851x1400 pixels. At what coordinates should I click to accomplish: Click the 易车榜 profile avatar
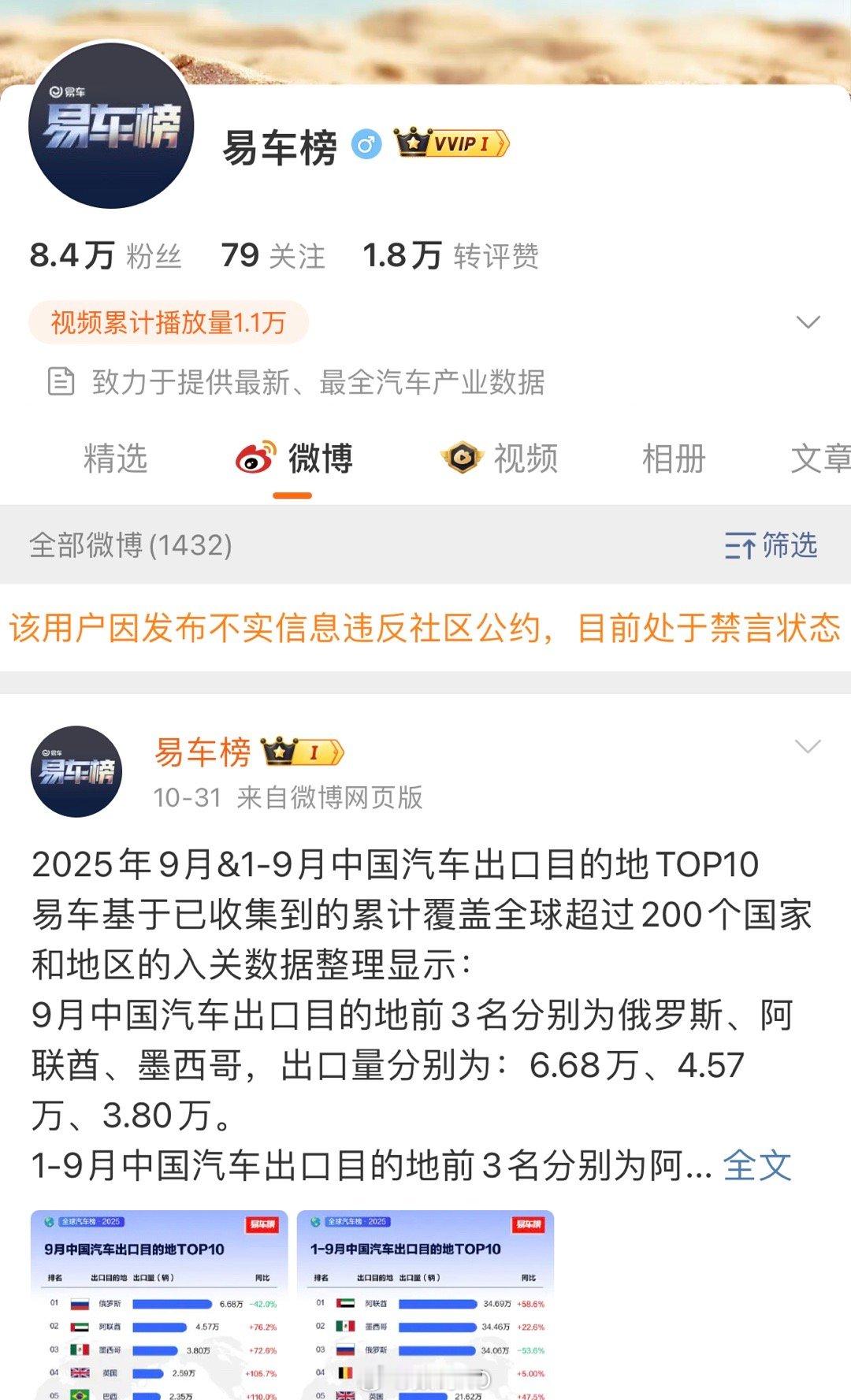point(113,126)
